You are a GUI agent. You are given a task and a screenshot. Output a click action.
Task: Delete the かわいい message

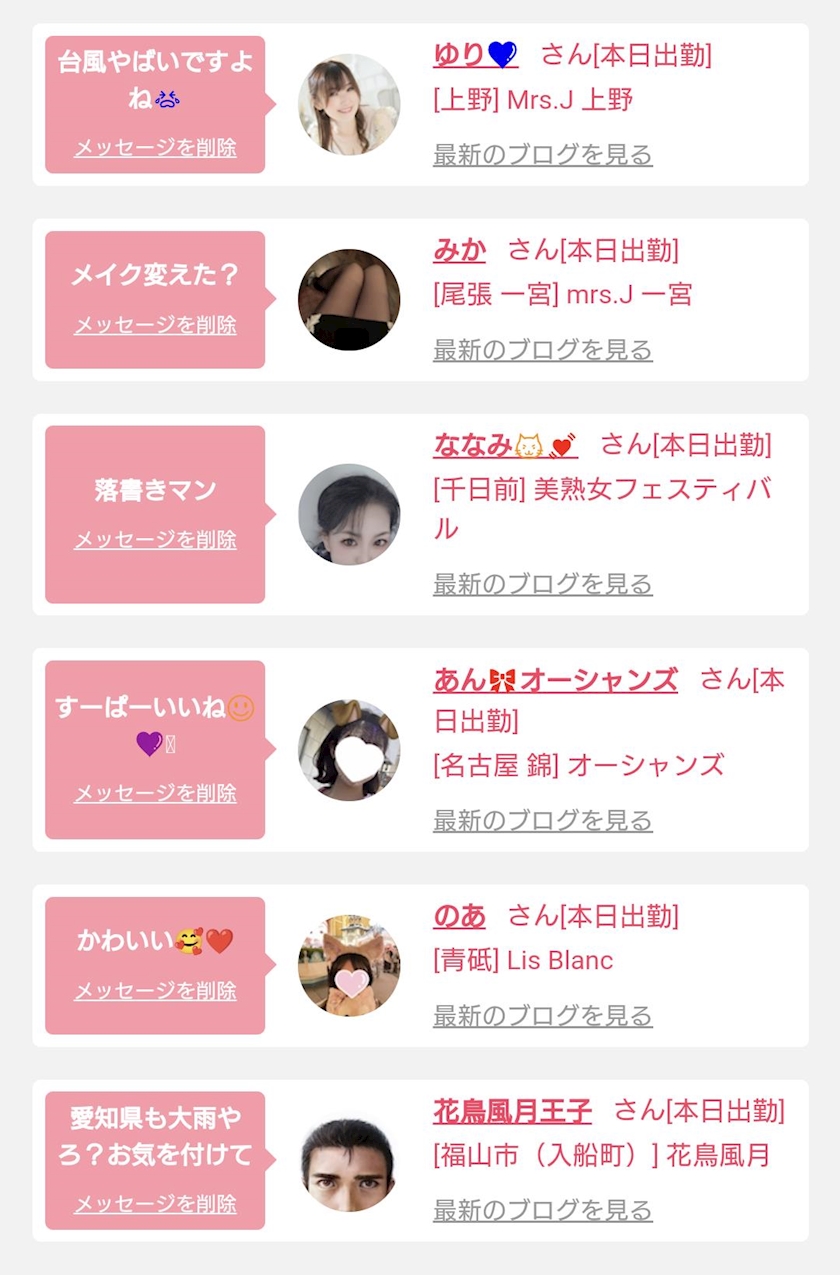tap(155, 991)
